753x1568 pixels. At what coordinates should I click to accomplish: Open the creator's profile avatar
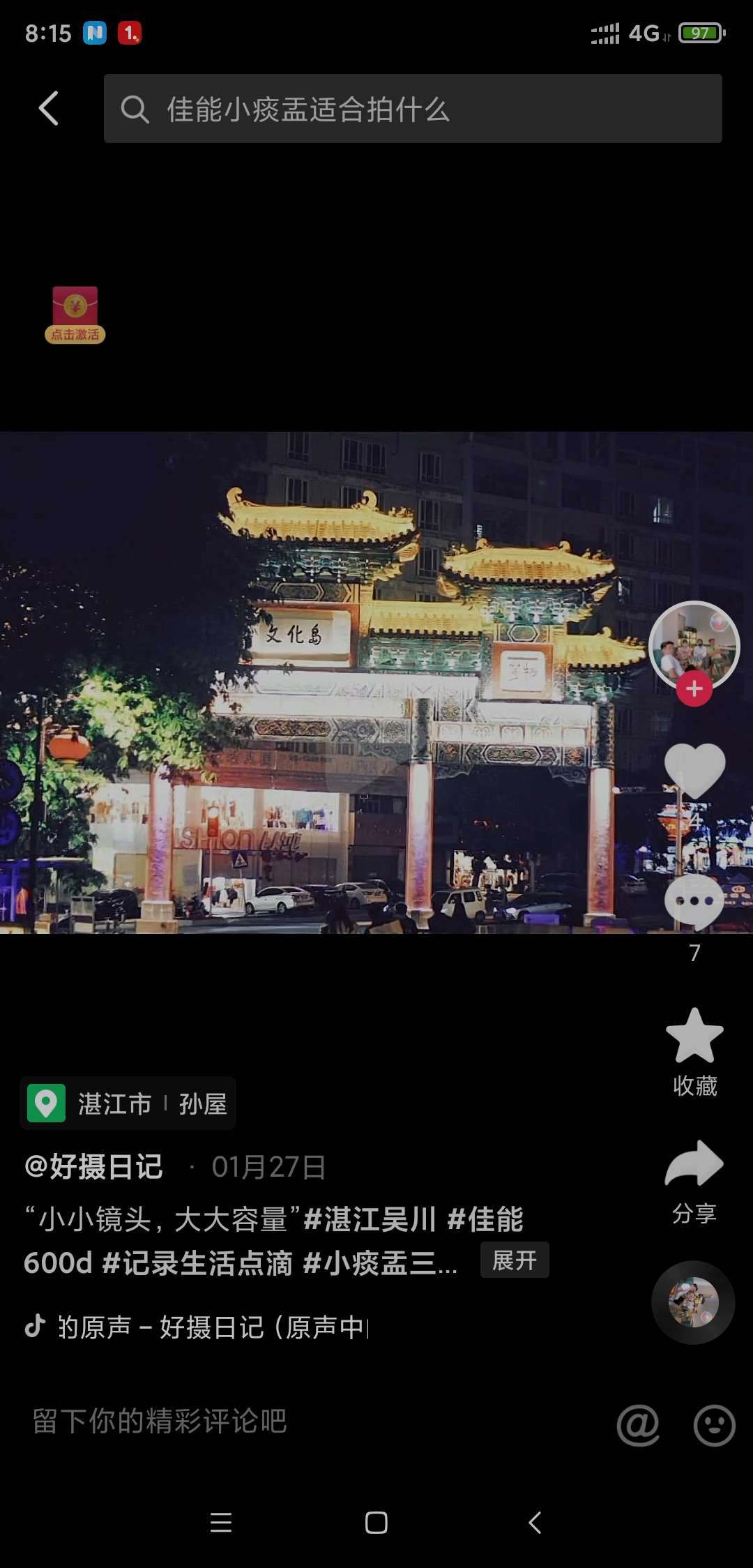point(694,644)
